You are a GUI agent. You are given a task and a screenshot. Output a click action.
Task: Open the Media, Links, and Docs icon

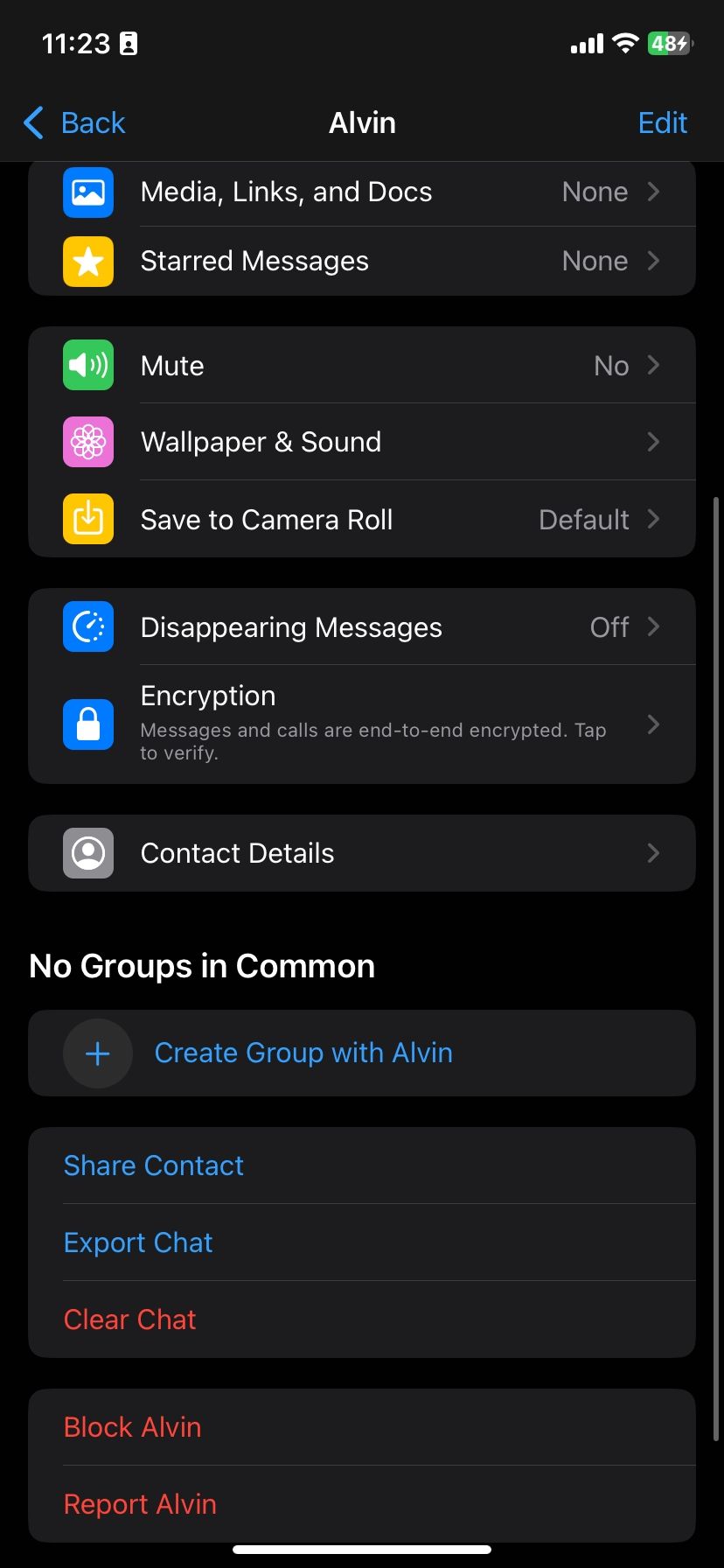(87, 192)
